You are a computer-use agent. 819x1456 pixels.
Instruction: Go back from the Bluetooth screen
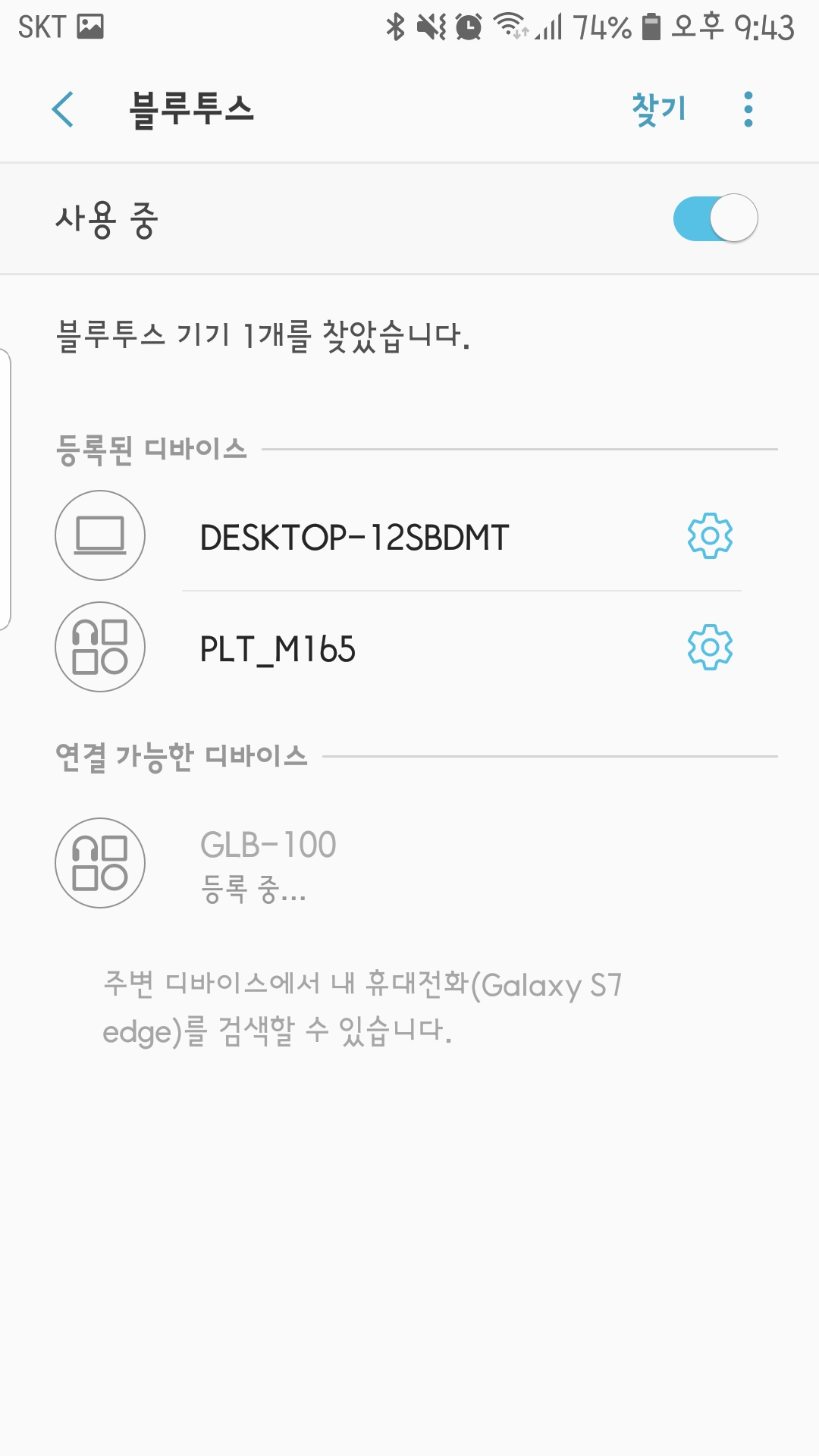(62, 109)
